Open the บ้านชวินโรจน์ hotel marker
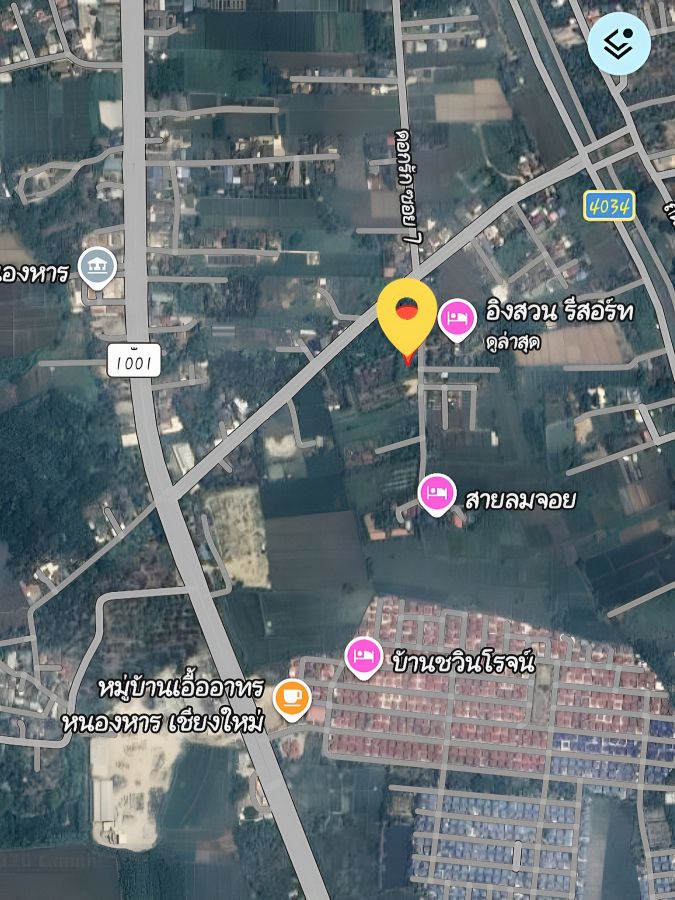The width and height of the screenshot is (675, 900). click(364, 656)
